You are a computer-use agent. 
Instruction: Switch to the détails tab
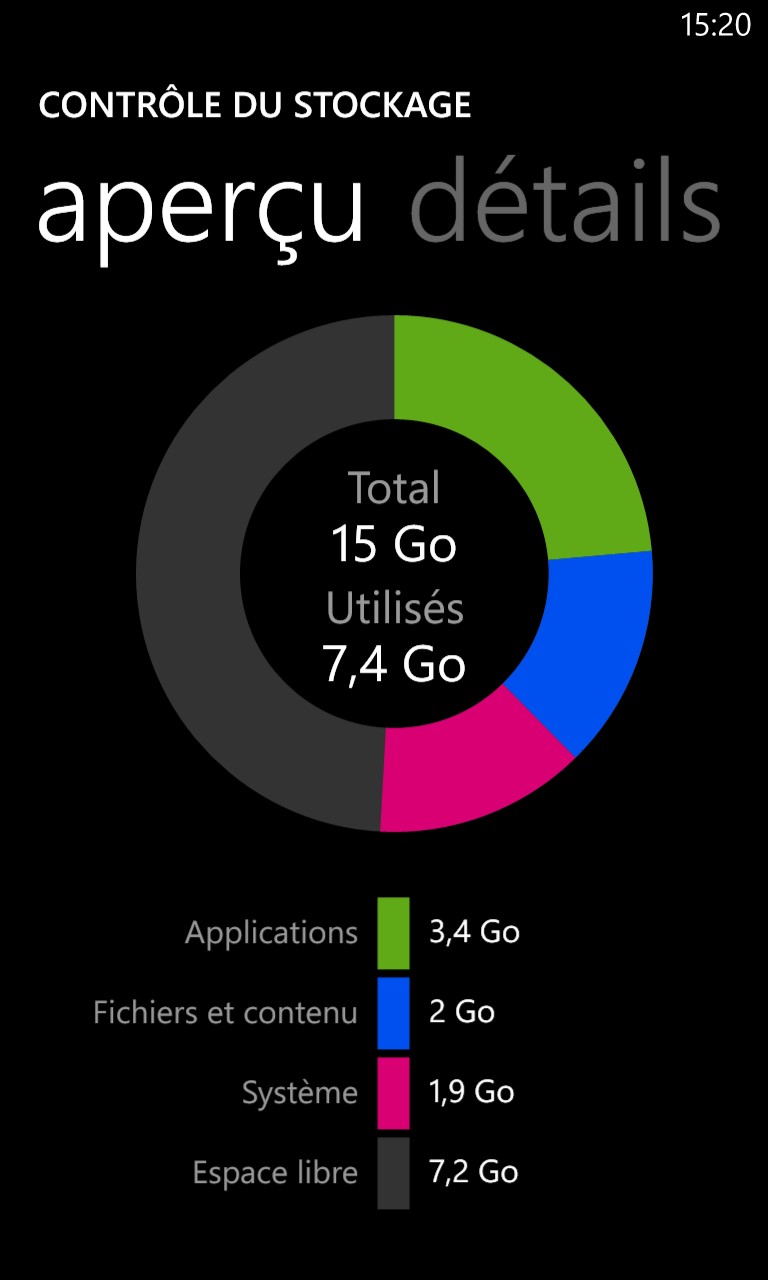click(566, 201)
